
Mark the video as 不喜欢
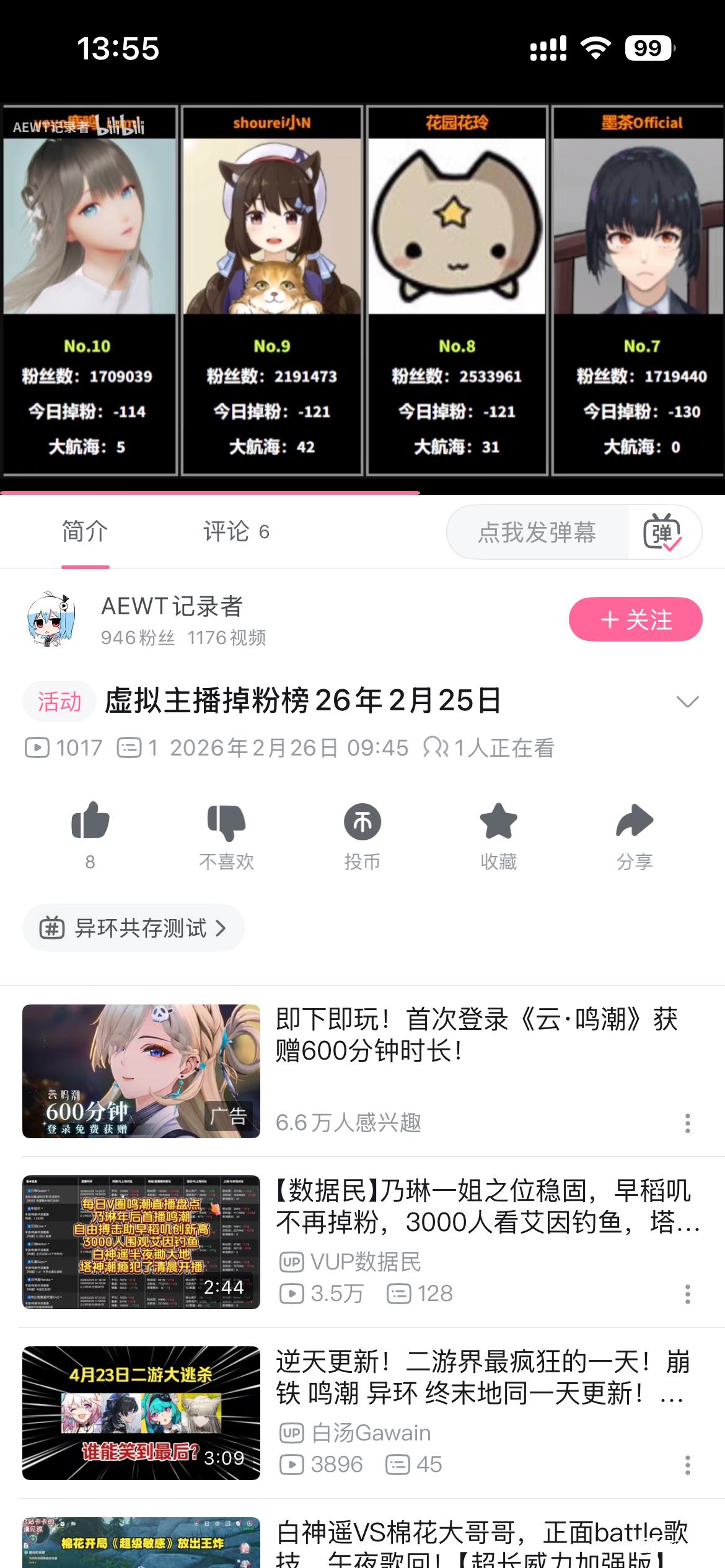226,822
